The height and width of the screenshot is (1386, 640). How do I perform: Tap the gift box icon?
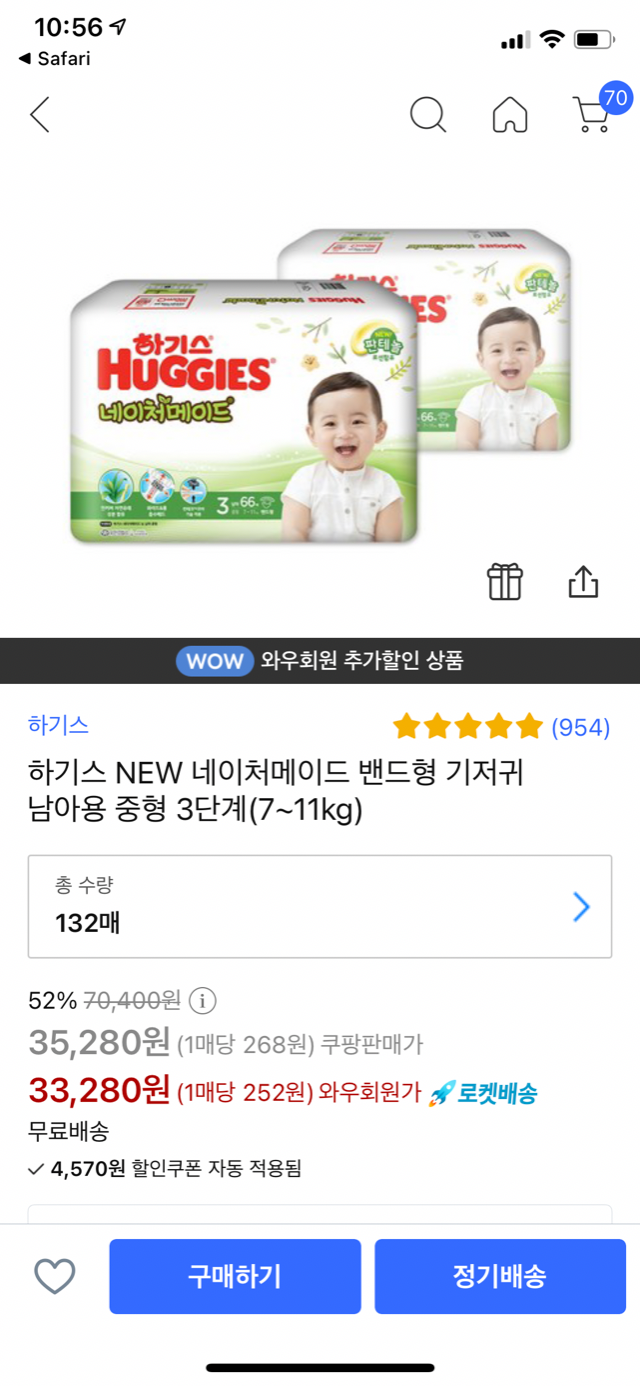point(505,581)
